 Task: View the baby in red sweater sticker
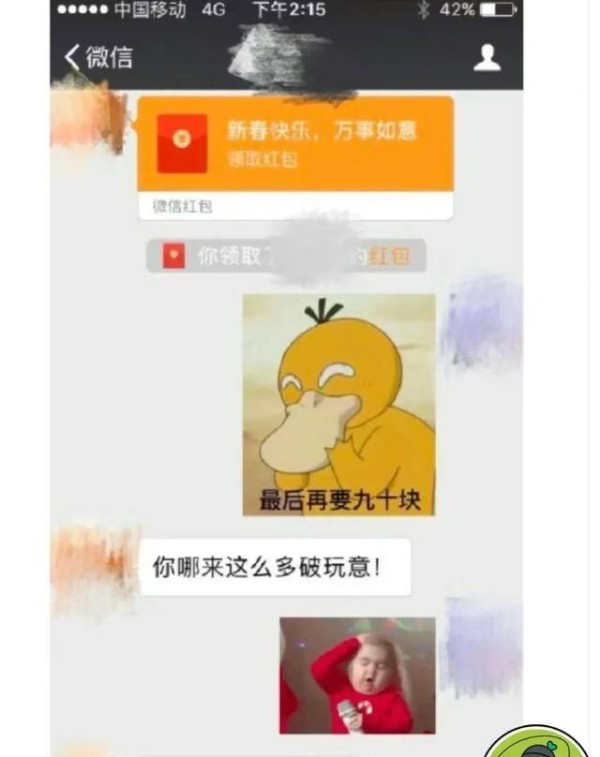(x=357, y=674)
